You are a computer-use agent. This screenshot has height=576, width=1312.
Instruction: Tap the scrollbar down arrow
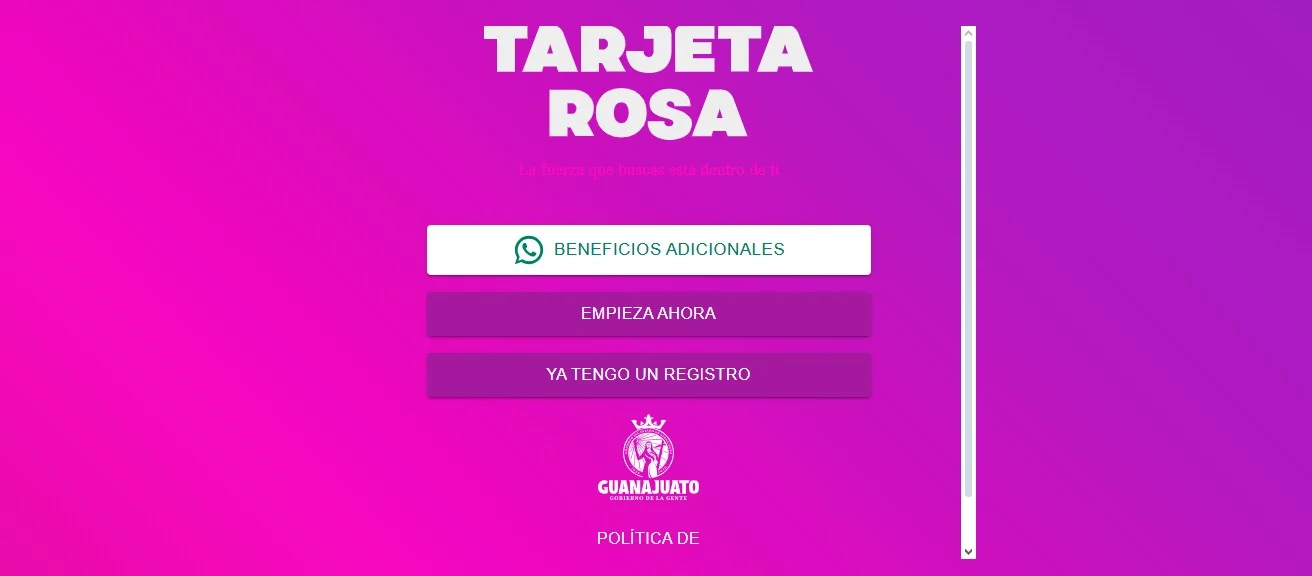click(x=968, y=551)
